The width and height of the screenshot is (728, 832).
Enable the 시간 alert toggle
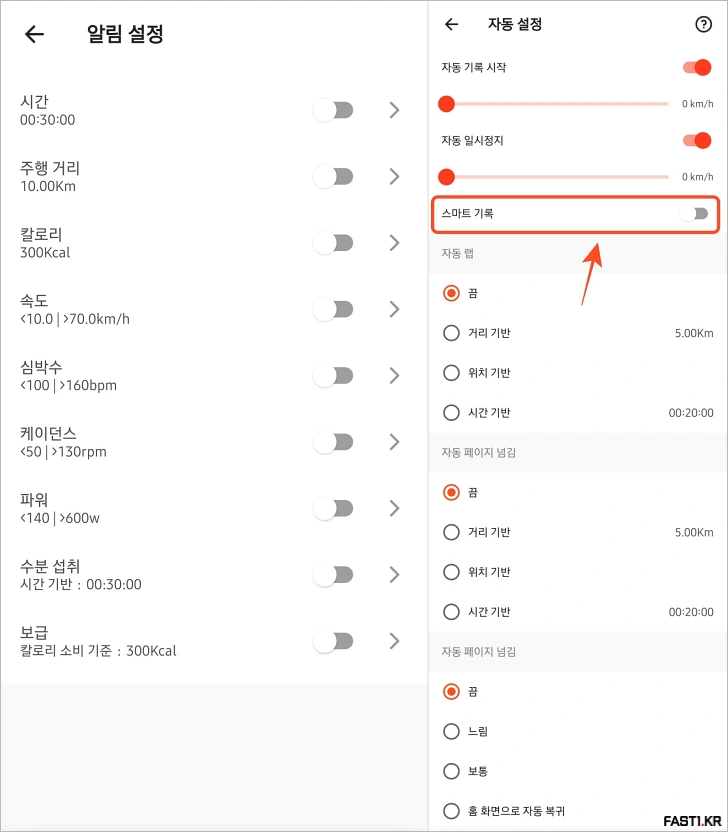pos(333,110)
